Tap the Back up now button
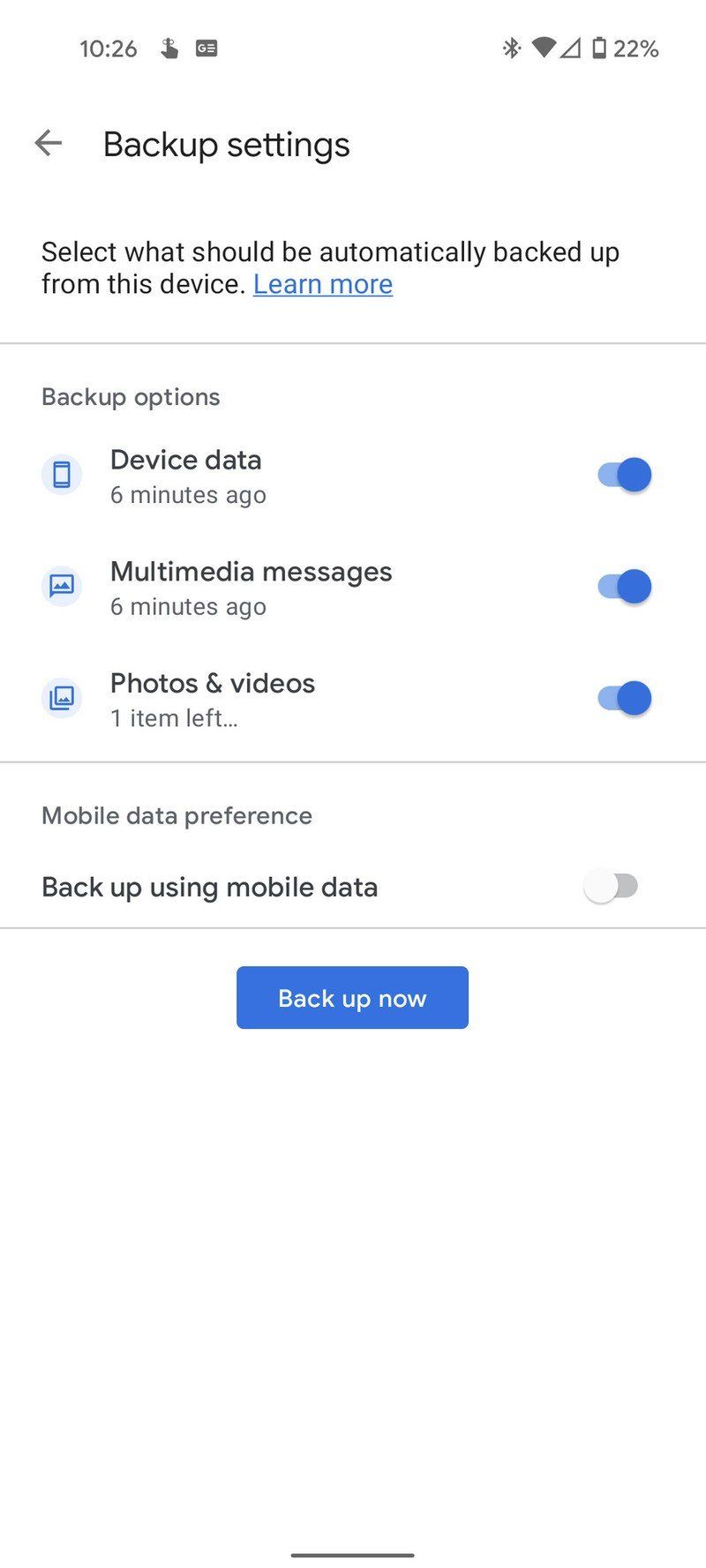Image resolution: width=706 pixels, height=1568 pixels. click(x=352, y=997)
